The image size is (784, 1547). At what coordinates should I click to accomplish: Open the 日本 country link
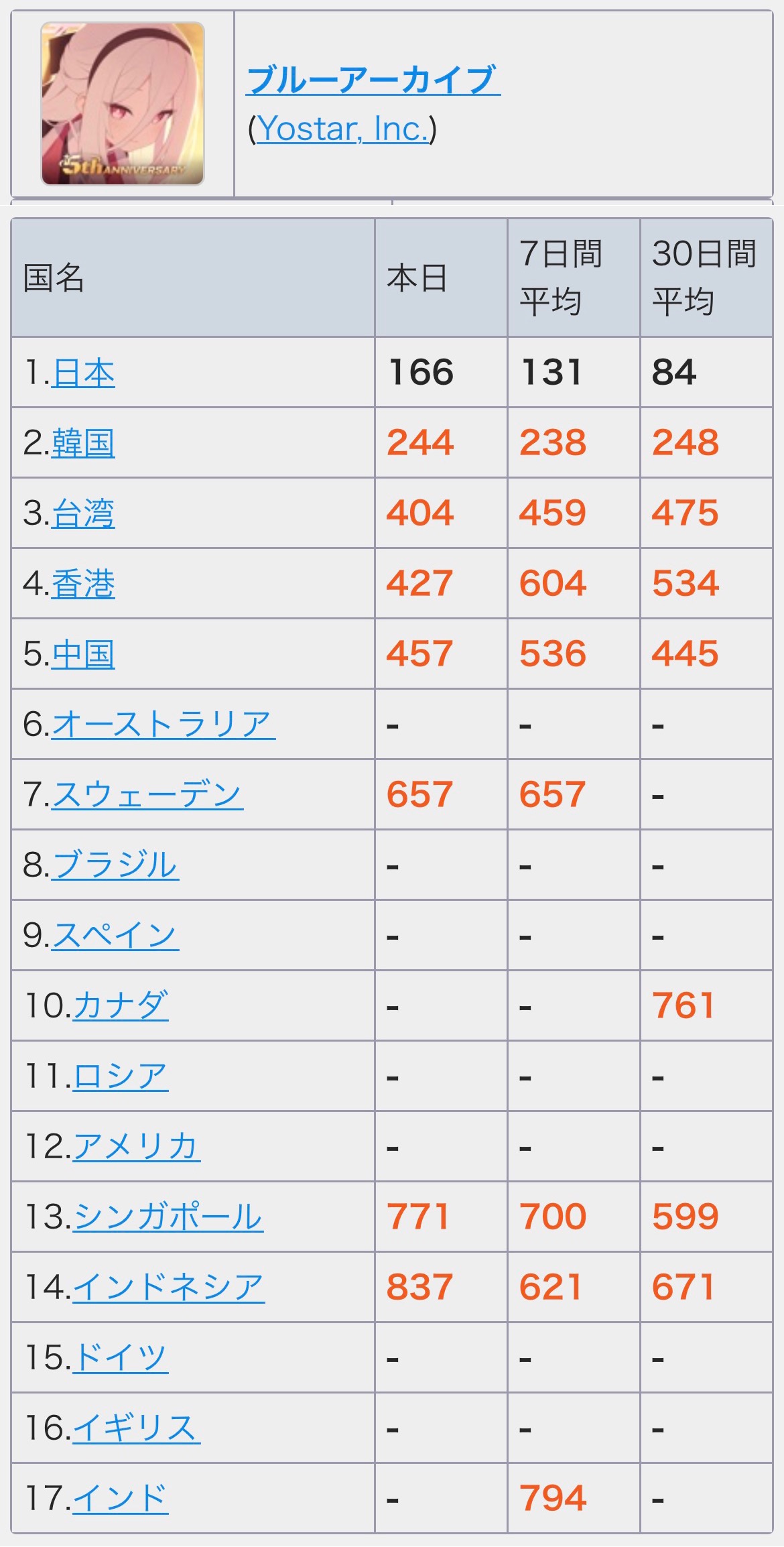83,373
